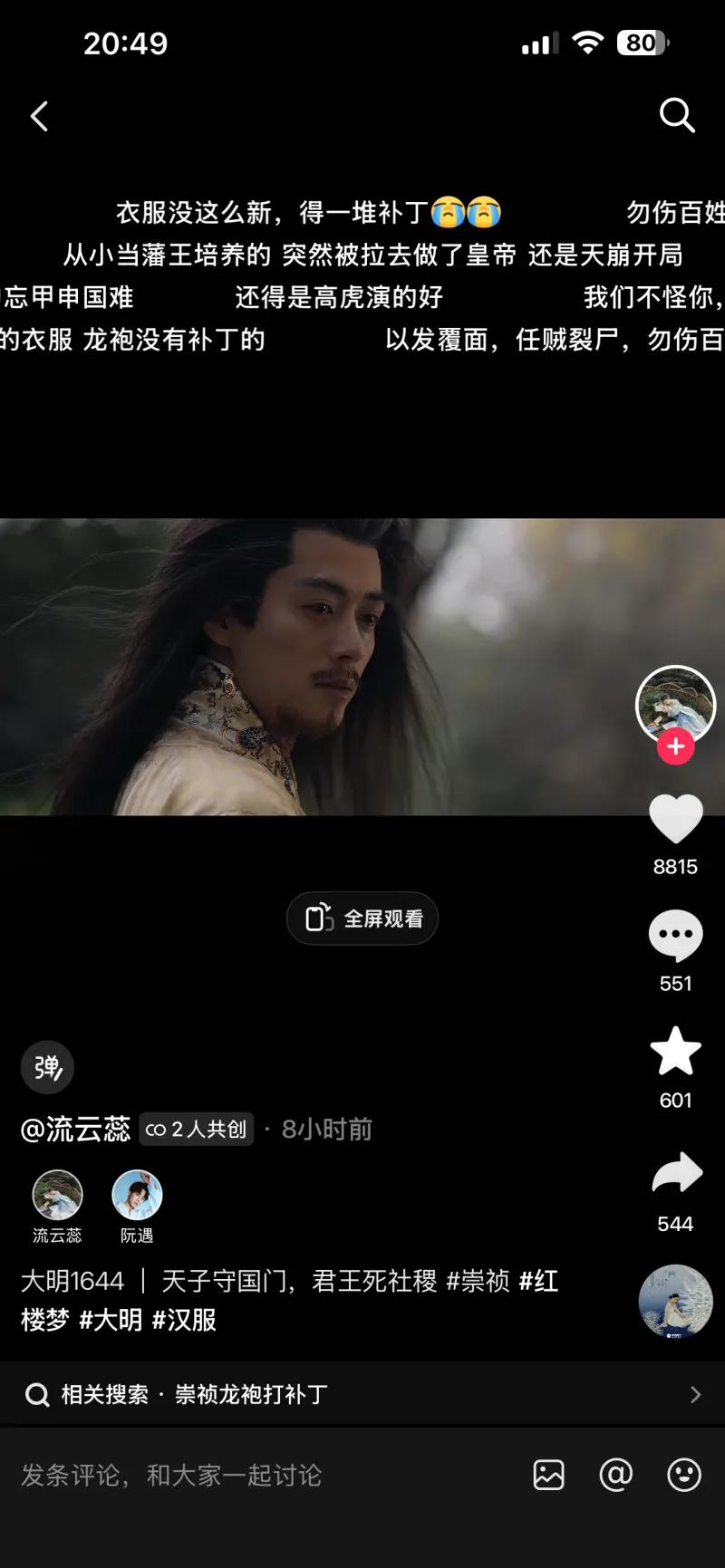The width and height of the screenshot is (725, 1568).
Task: Go back using the top-left arrow
Action: click(39, 116)
